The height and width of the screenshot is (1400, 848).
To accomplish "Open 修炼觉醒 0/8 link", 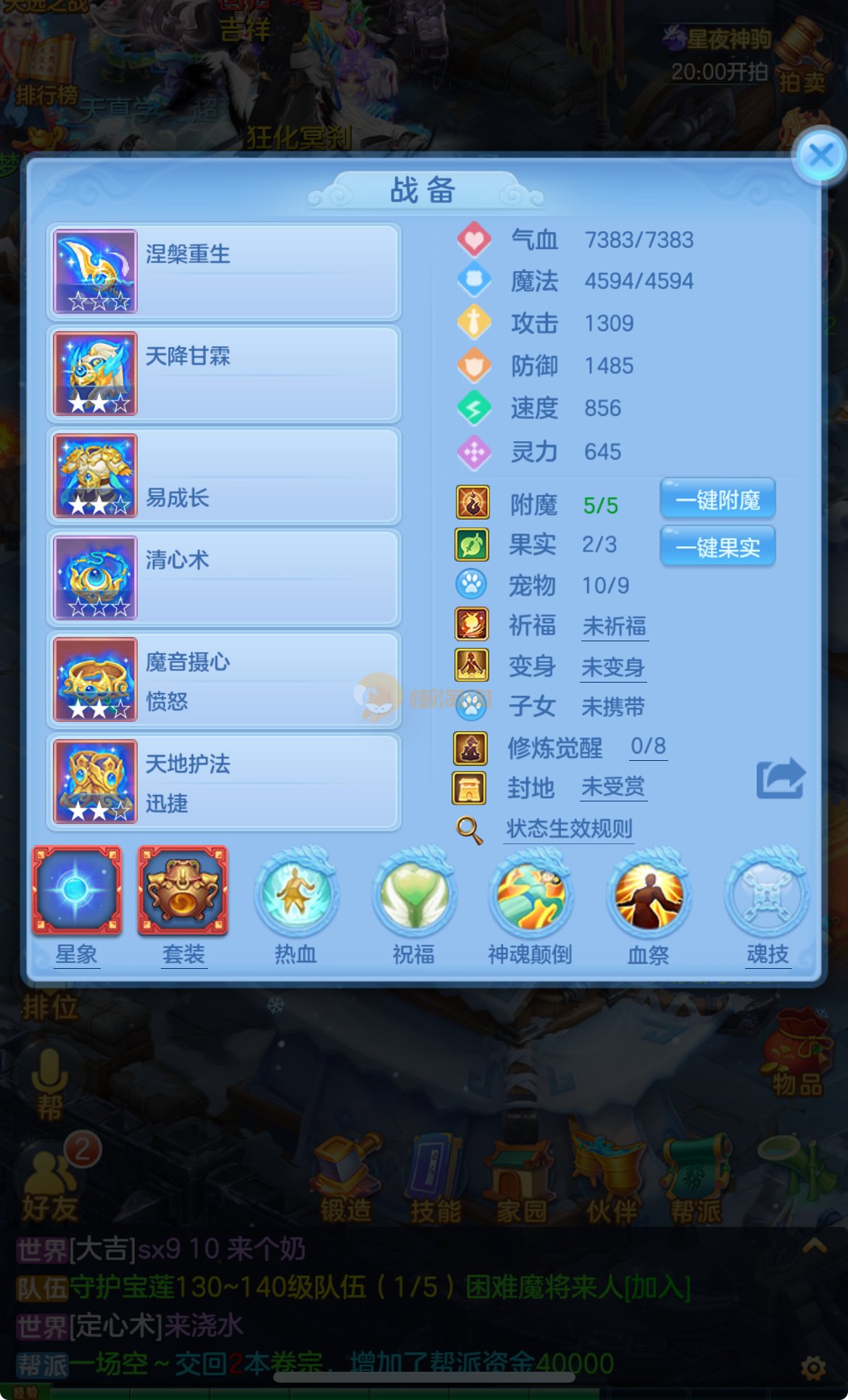I will point(647,746).
